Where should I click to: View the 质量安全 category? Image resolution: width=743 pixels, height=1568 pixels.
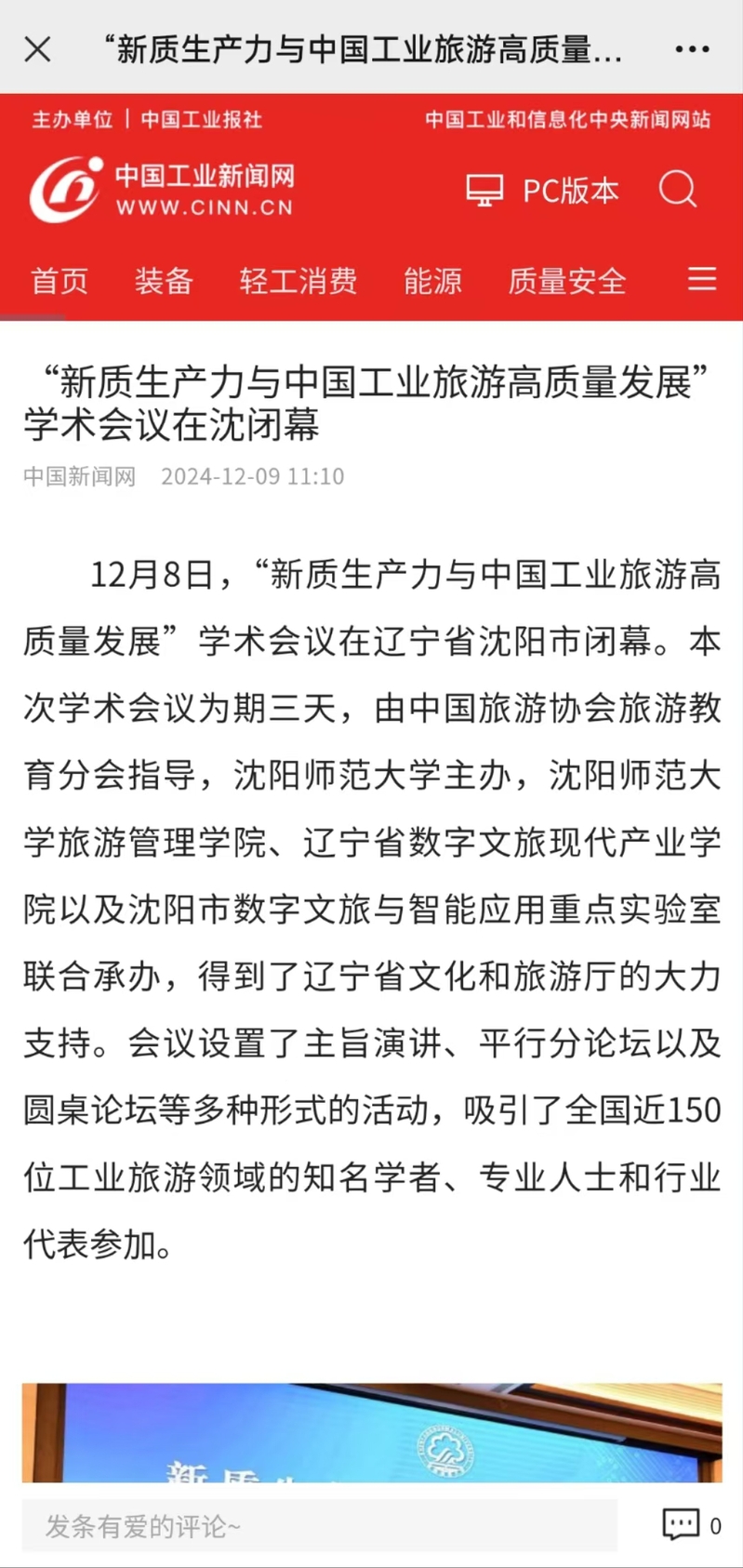[567, 280]
